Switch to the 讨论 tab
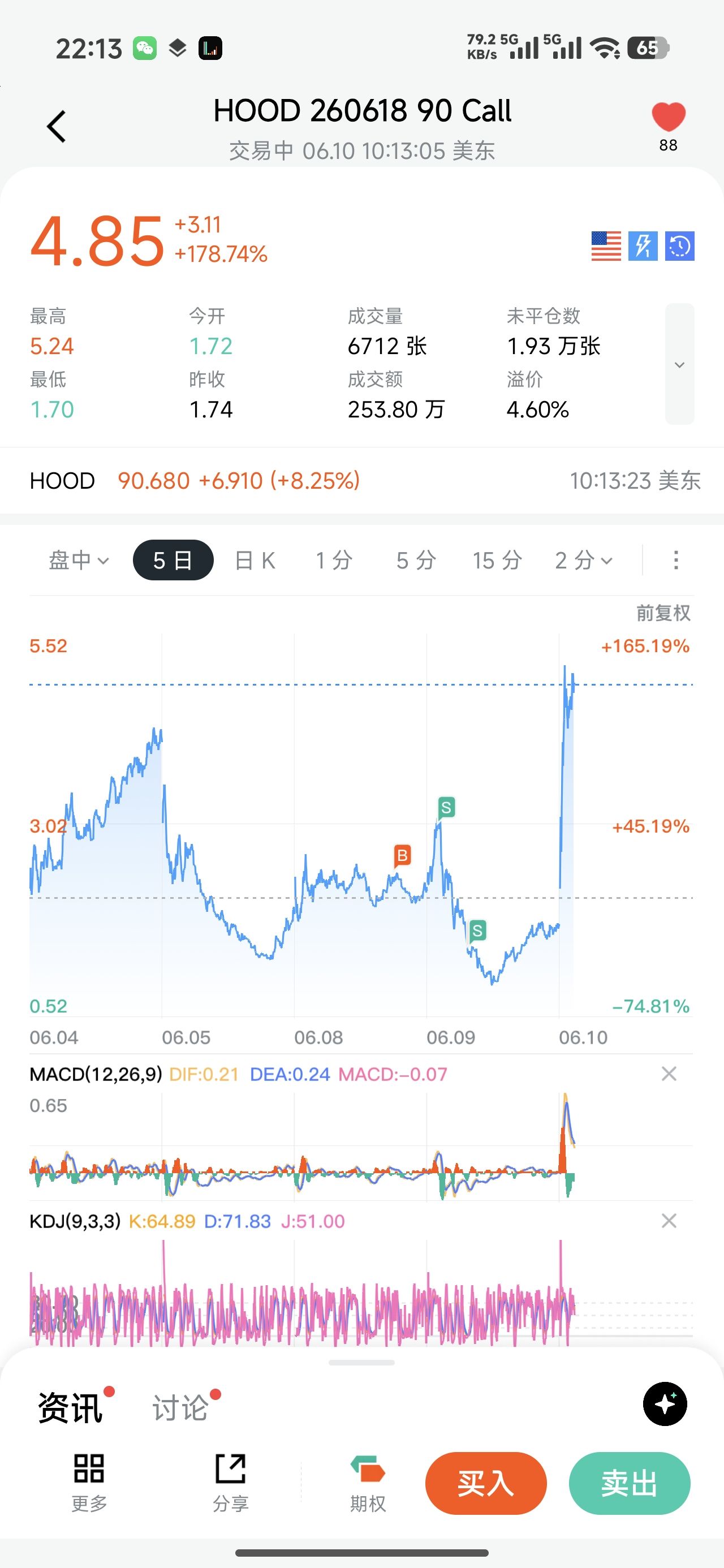 180,1408
